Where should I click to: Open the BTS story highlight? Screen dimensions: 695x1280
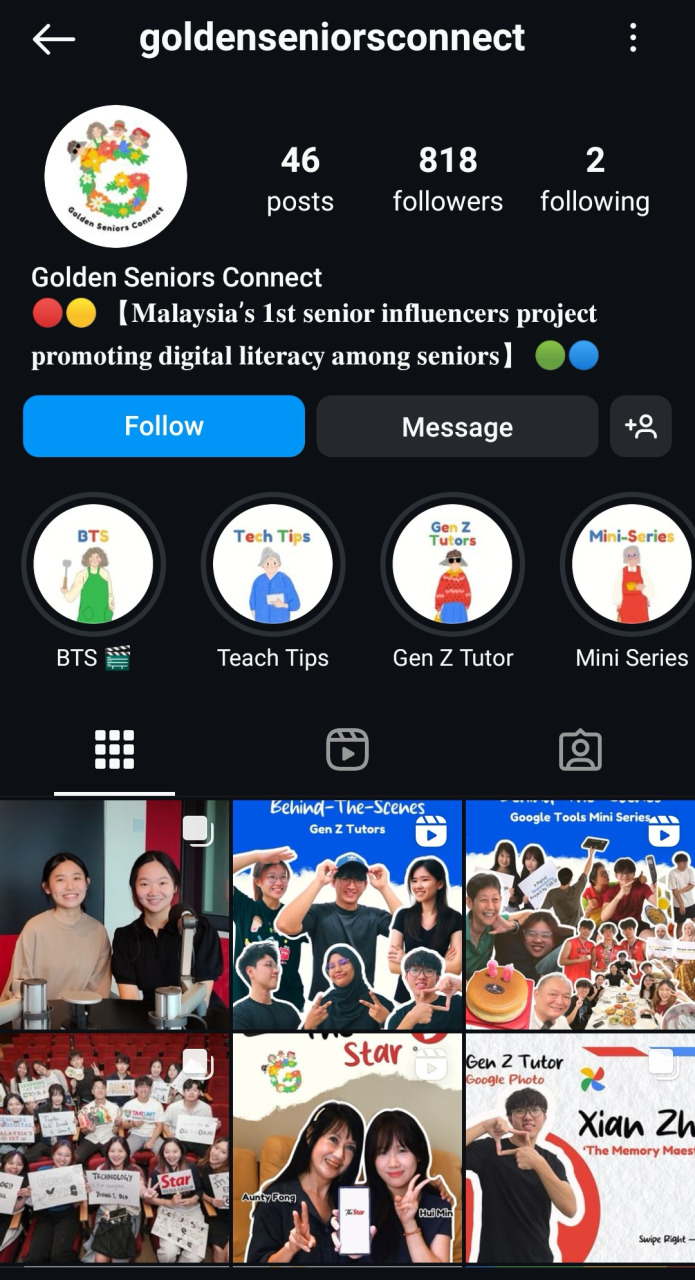pyautogui.click(x=93, y=565)
